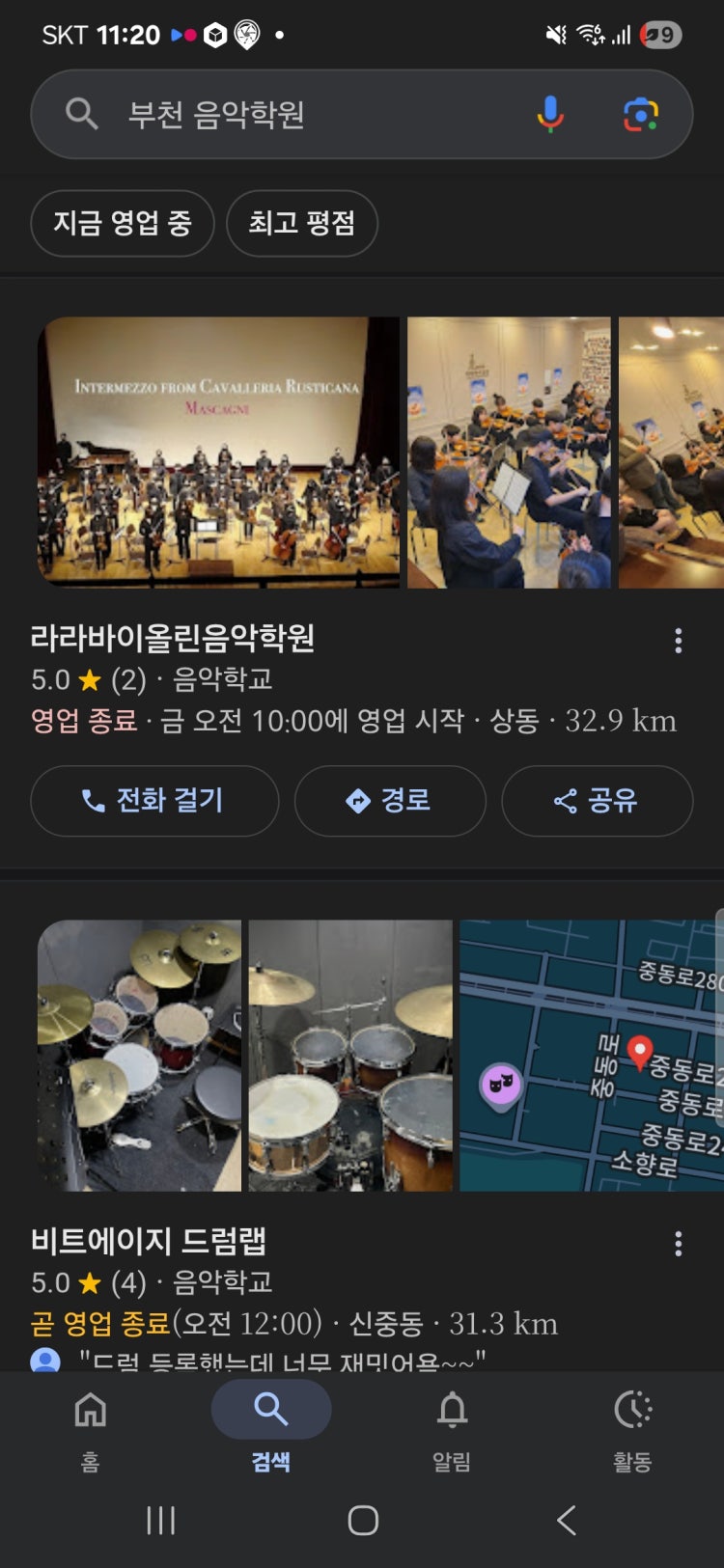The image size is (724, 1568).
Task: View the first drum kit photo of 비트에이지 드럼랩
Action: [139, 1055]
